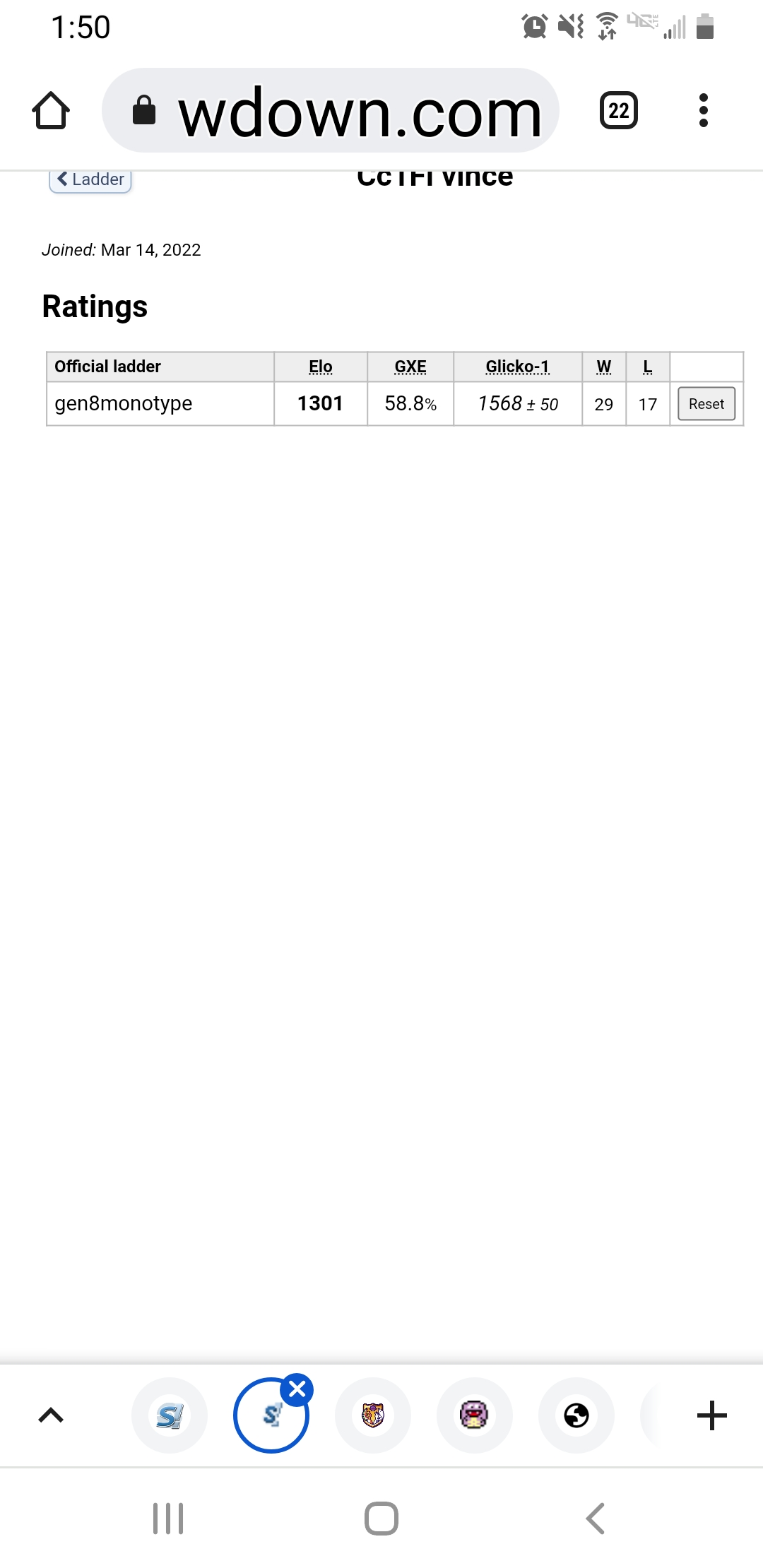Expand the tab strip with the up chevron
The height and width of the screenshot is (1568, 763).
tap(51, 1415)
